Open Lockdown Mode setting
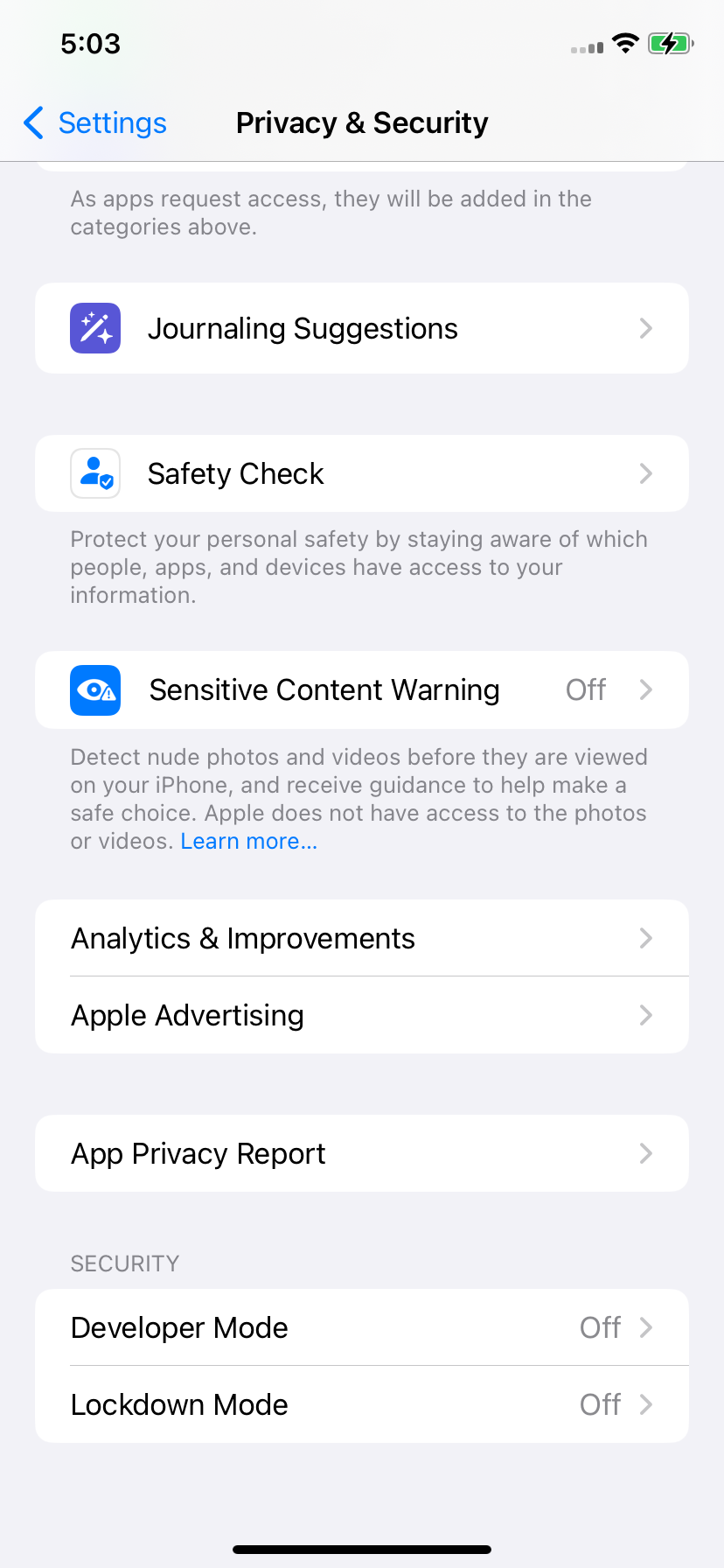This screenshot has width=724, height=1568. point(361,1404)
